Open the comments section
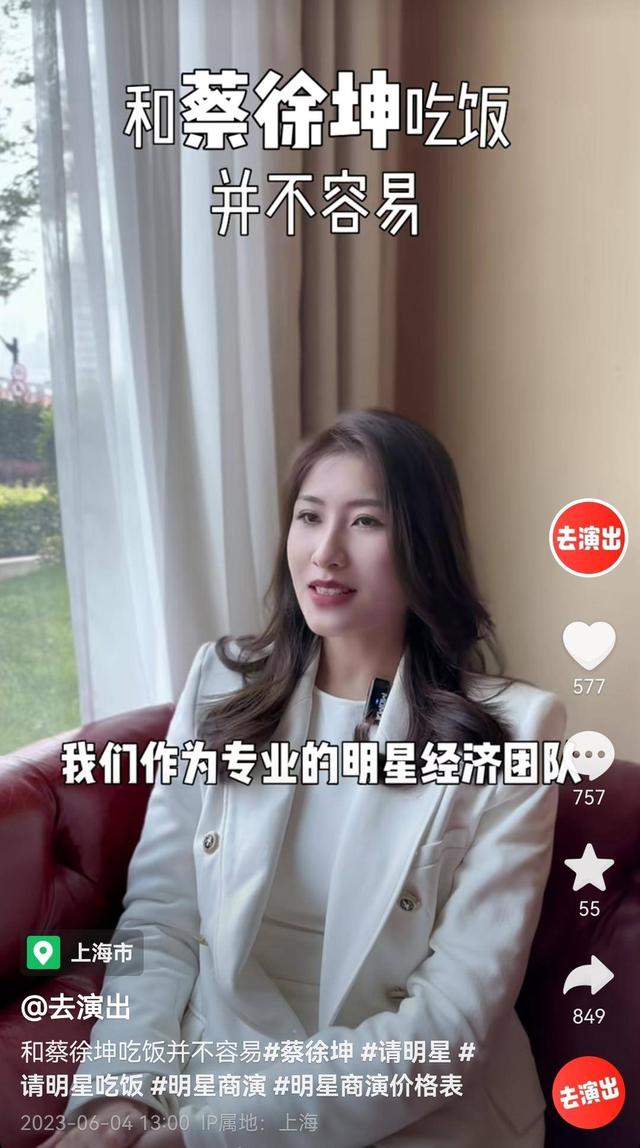This screenshot has width=640, height=1148. pos(589,756)
